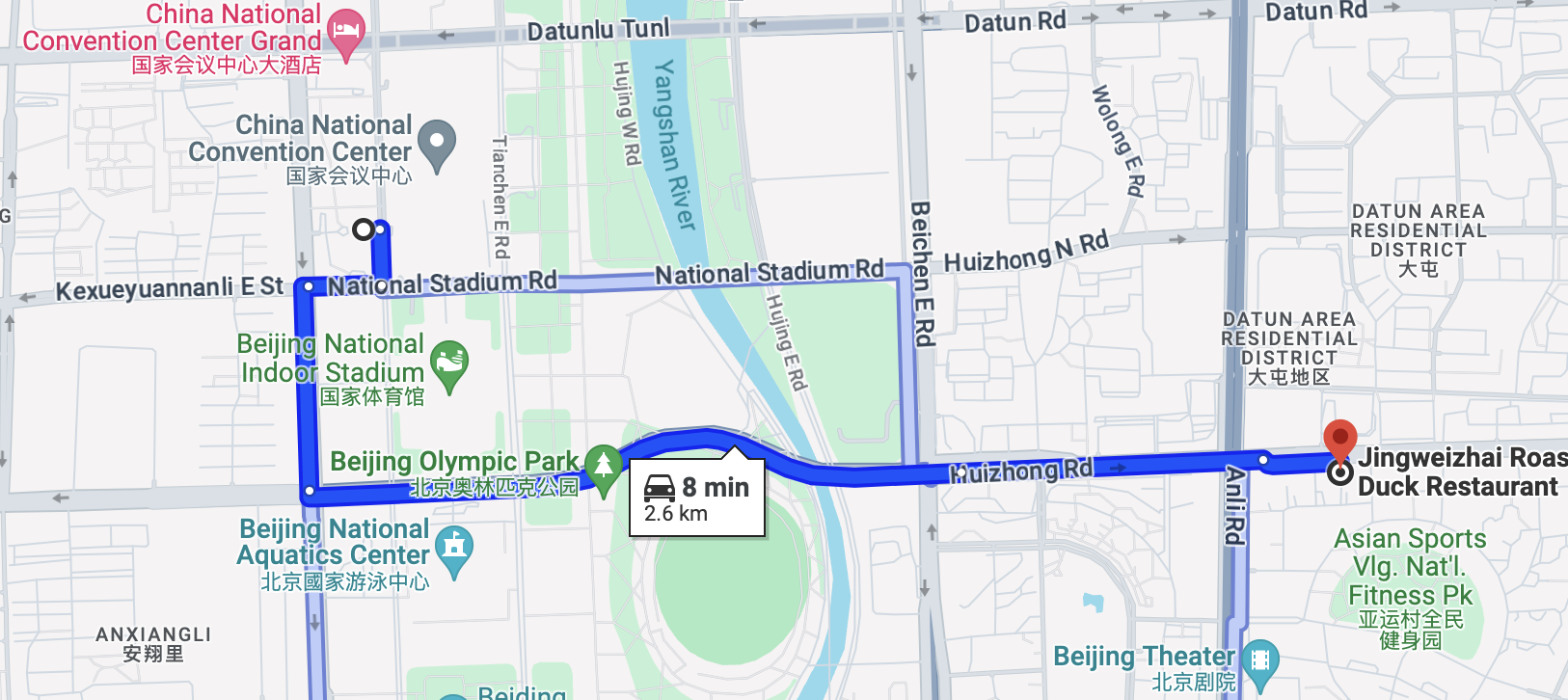Select the Beijing National Aquatics Center pin
This screenshot has width=1568, height=700.
pyautogui.click(x=454, y=548)
